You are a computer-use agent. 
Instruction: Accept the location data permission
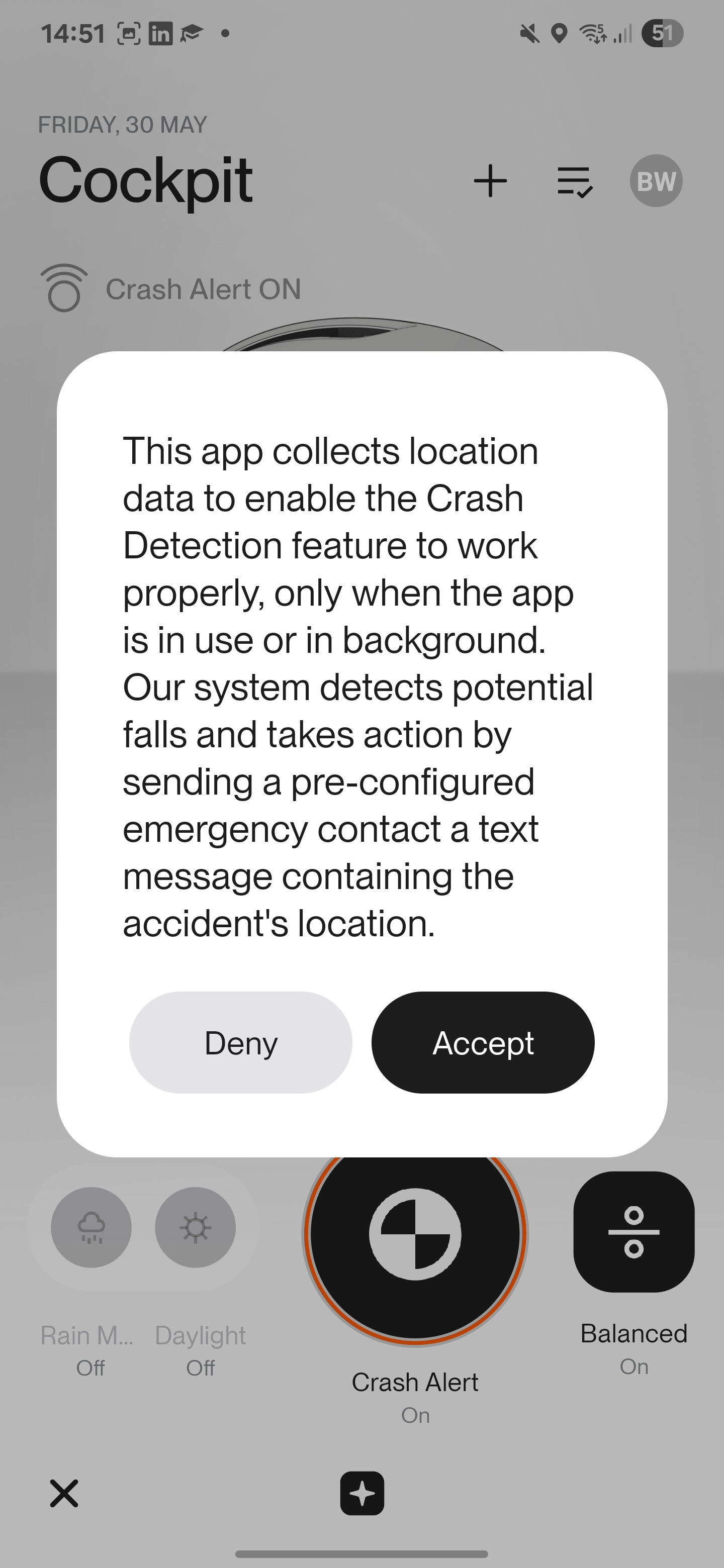483,1043
